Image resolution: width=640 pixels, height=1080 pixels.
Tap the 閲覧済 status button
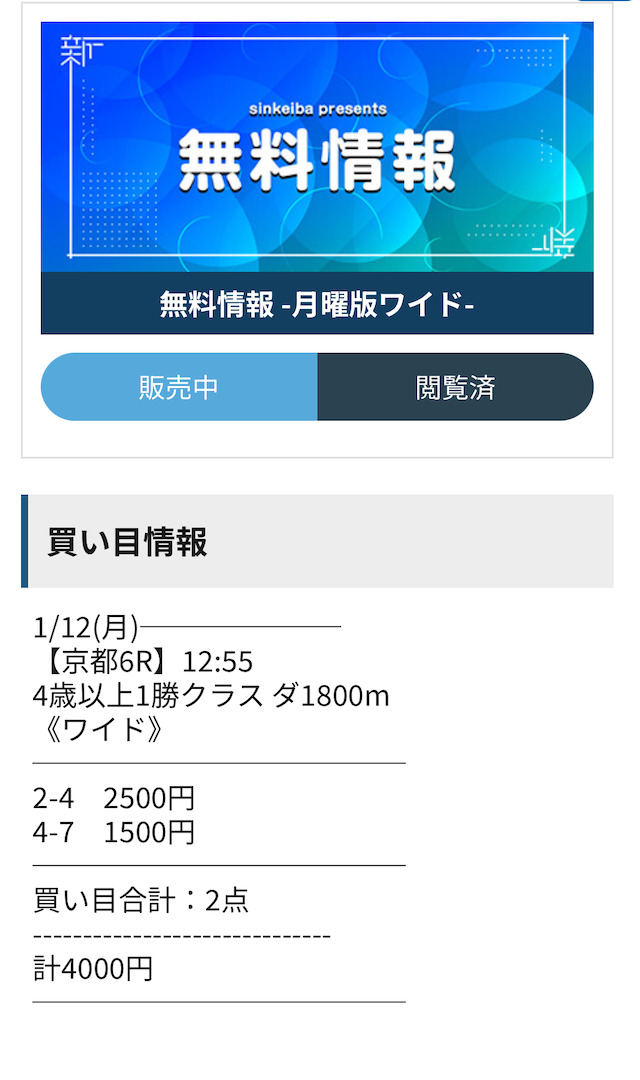pos(455,387)
